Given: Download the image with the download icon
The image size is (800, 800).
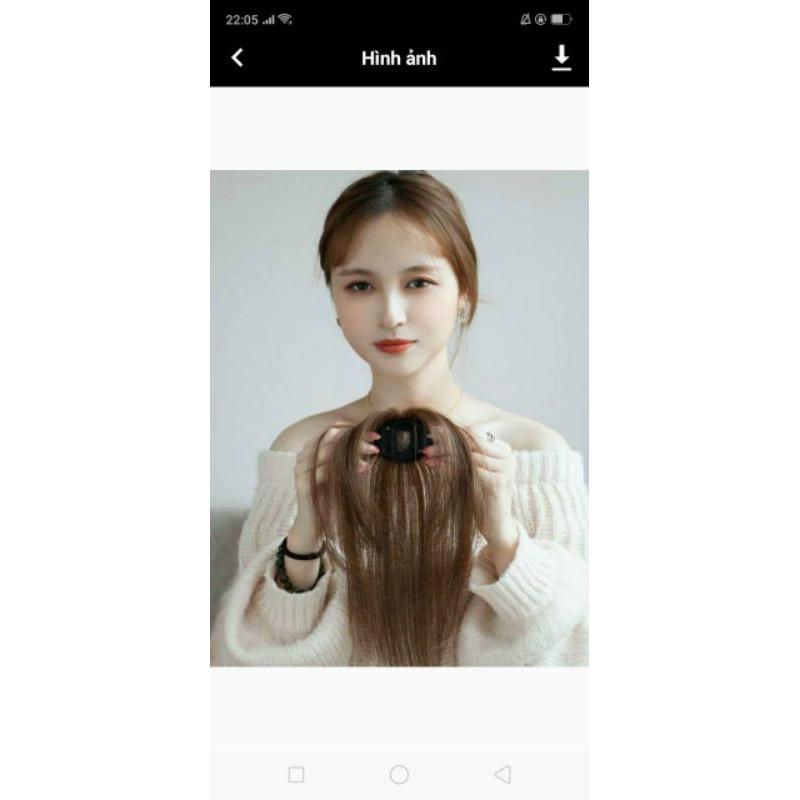Looking at the screenshot, I should click(x=561, y=58).
